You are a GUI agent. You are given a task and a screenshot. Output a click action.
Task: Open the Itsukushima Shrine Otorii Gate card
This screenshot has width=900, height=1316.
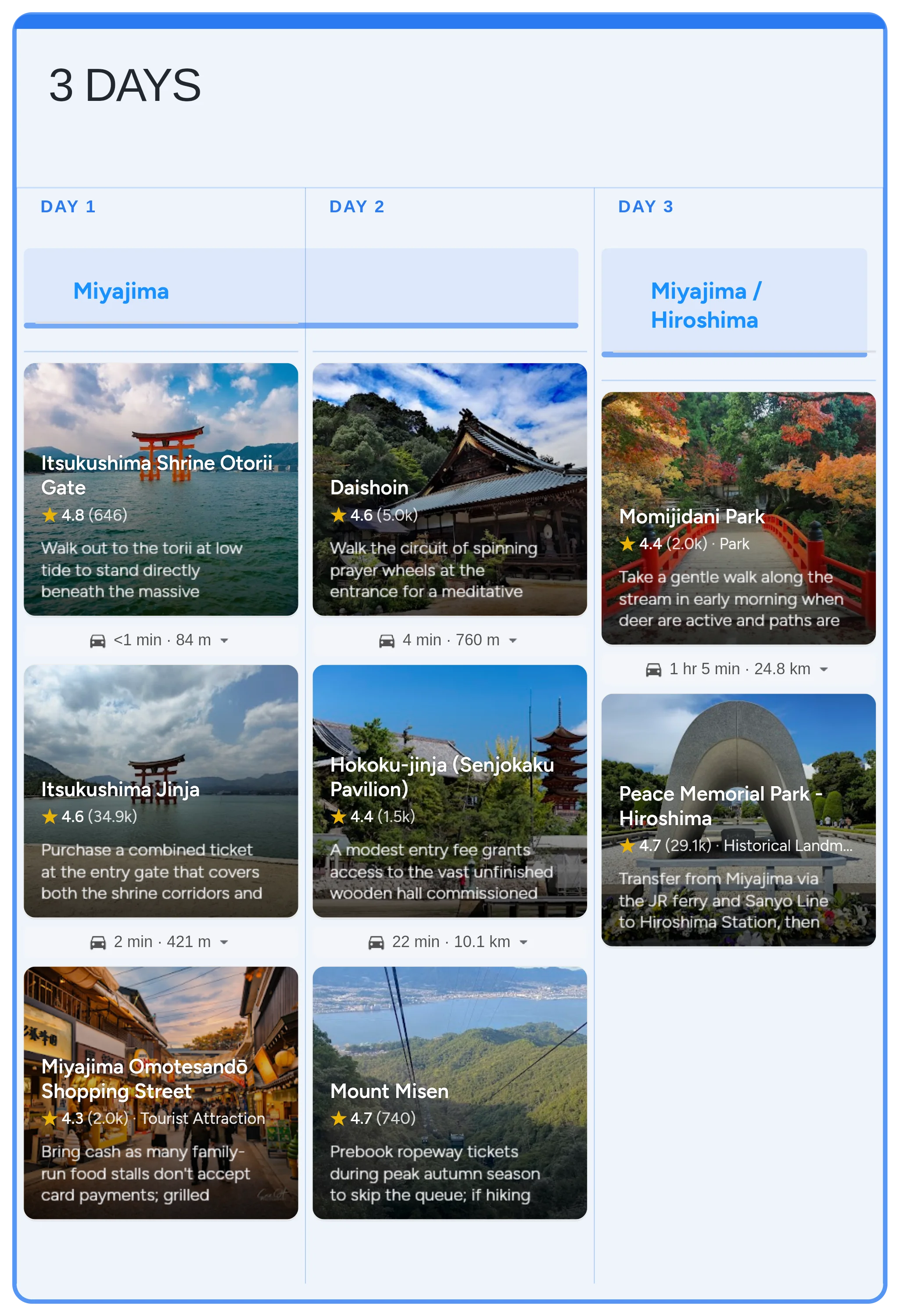tap(160, 489)
